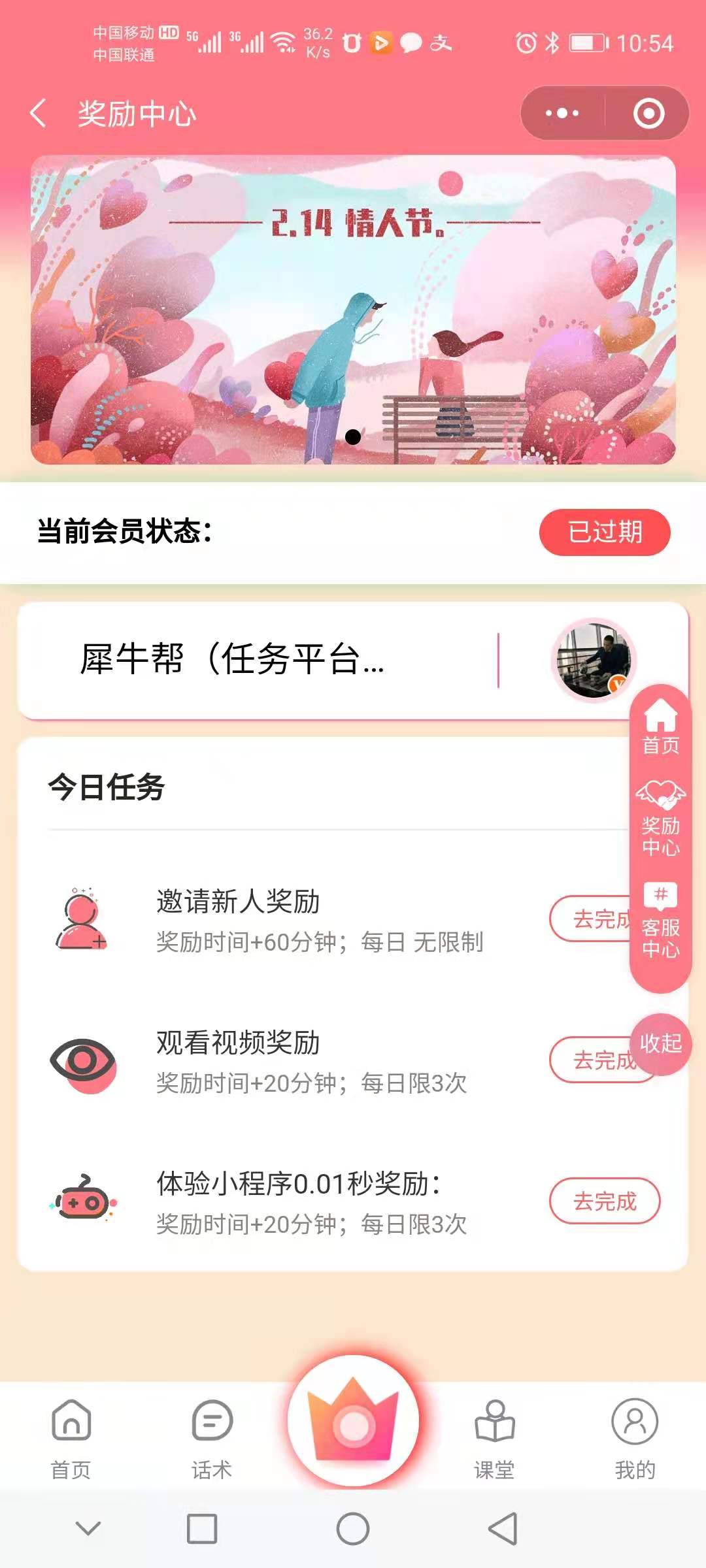Contact 客服中心 from the floating menu
Viewport: 706px width, 1568px height.
click(660, 921)
